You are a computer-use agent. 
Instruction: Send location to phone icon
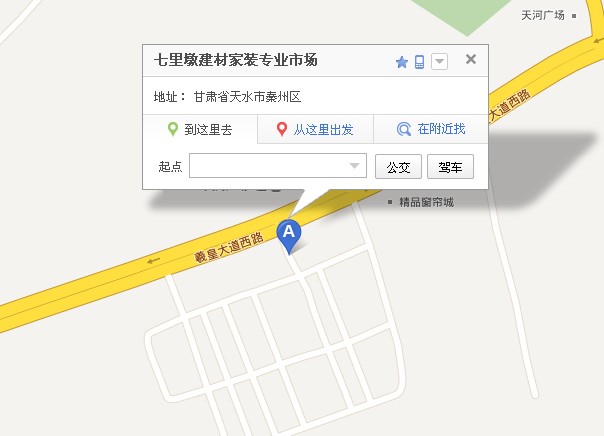(x=419, y=62)
